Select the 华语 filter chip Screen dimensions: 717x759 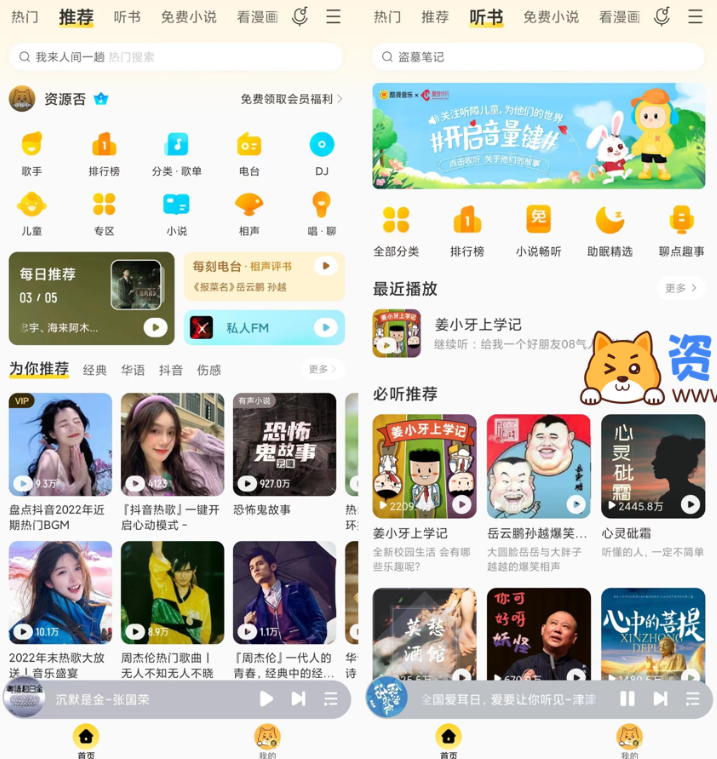tap(133, 370)
